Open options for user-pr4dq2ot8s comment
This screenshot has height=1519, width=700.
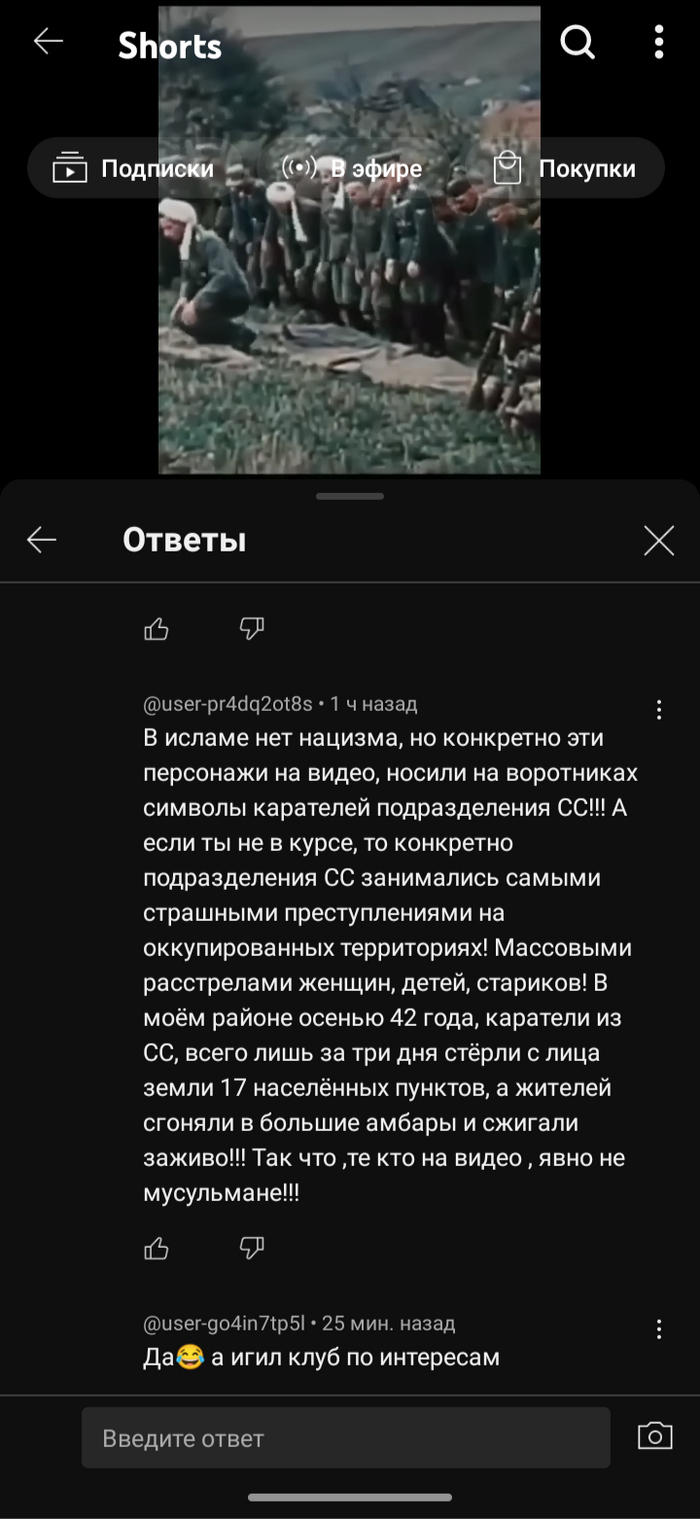(658, 710)
